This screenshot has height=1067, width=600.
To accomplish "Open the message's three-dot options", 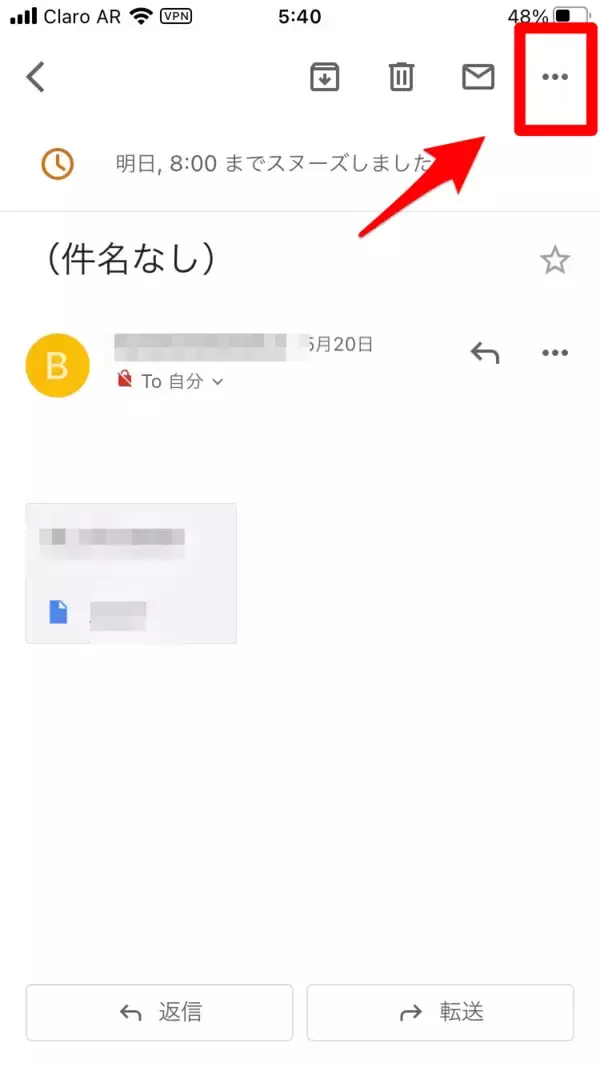I will (x=554, y=353).
